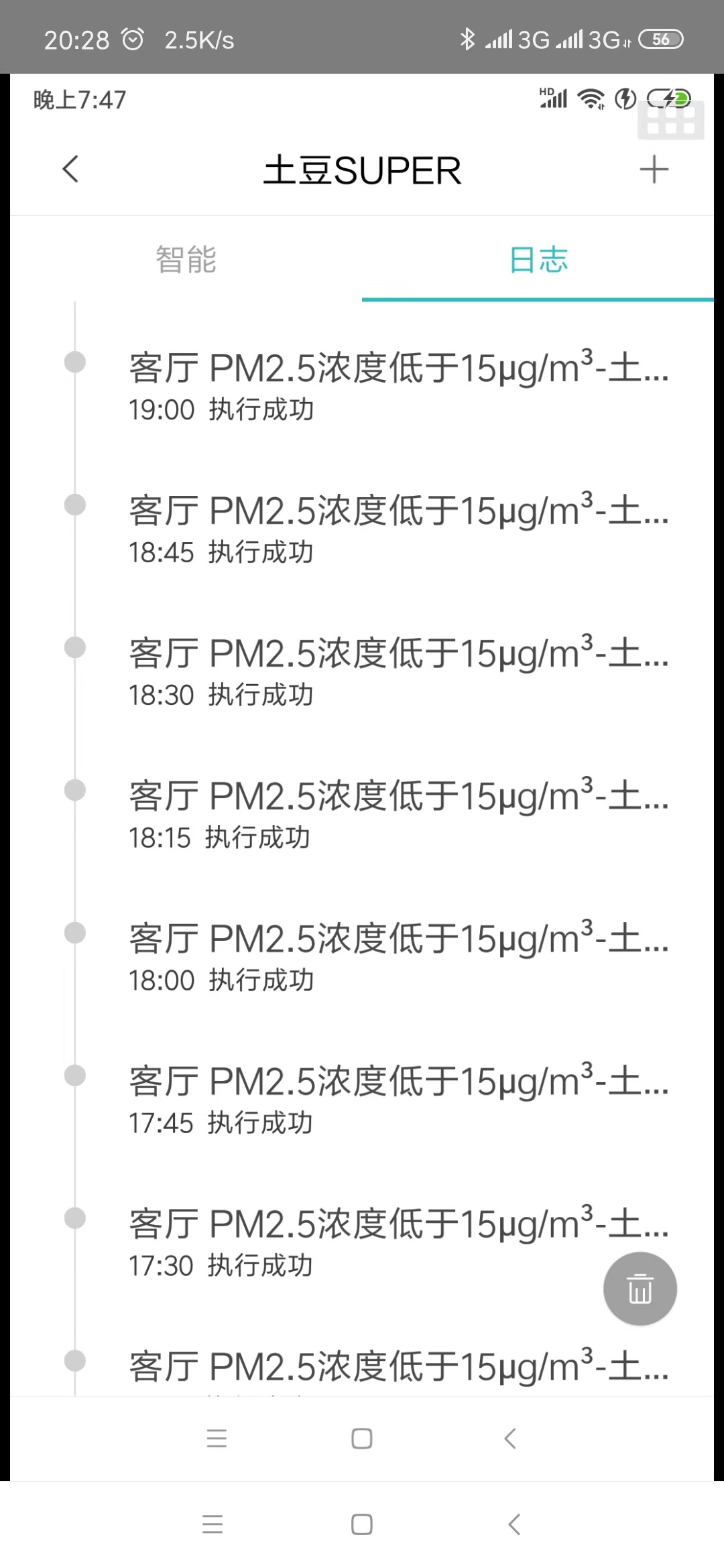Select the 日志 tab
This screenshot has height=1568, width=724.
click(x=536, y=261)
